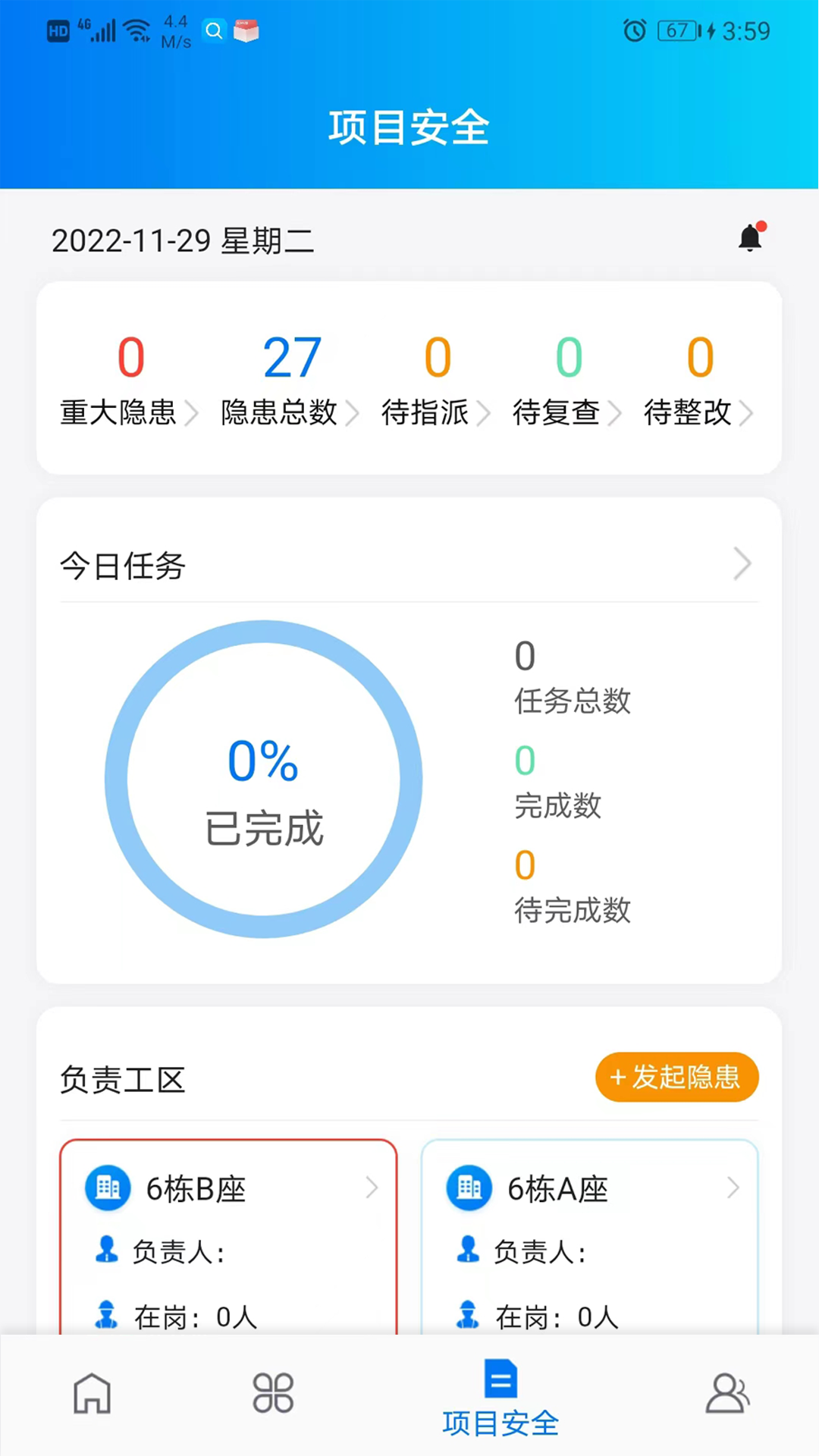This screenshot has height=1456, width=819.
Task: Open the 今日任务 section details
Action: [x=742, y=564]
